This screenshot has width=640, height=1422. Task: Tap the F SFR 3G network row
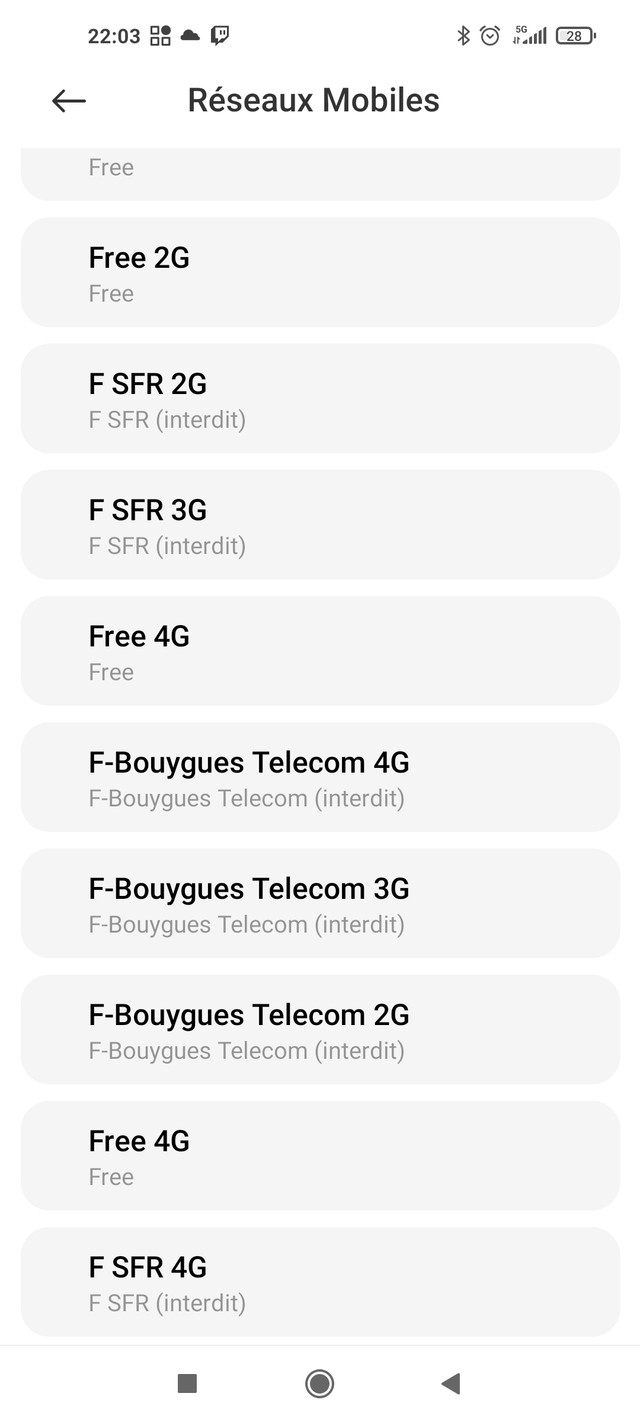(320, 524)
